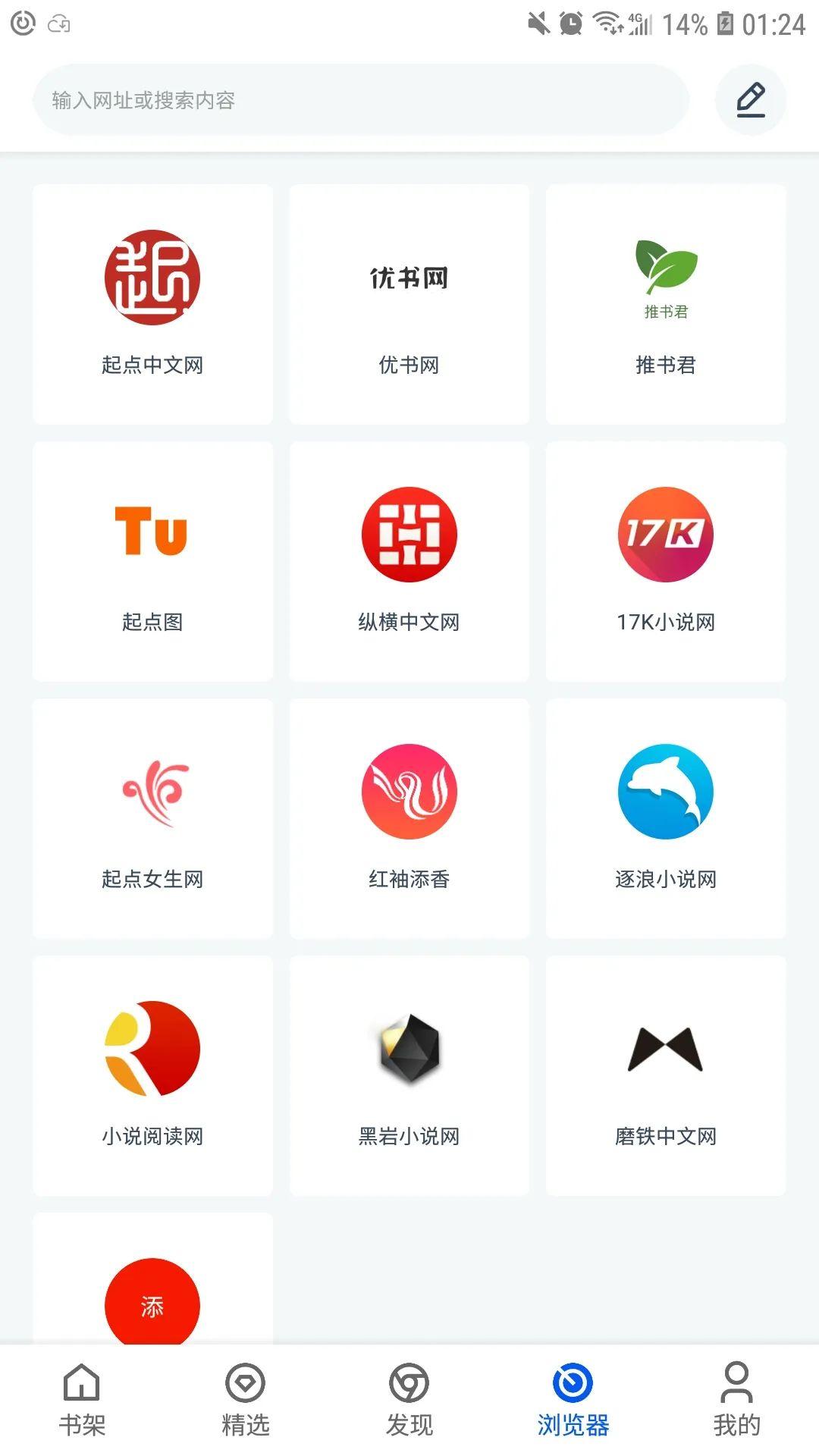
Task: Tap the 添 red circle tile
Action: (x=152, y=1302)
